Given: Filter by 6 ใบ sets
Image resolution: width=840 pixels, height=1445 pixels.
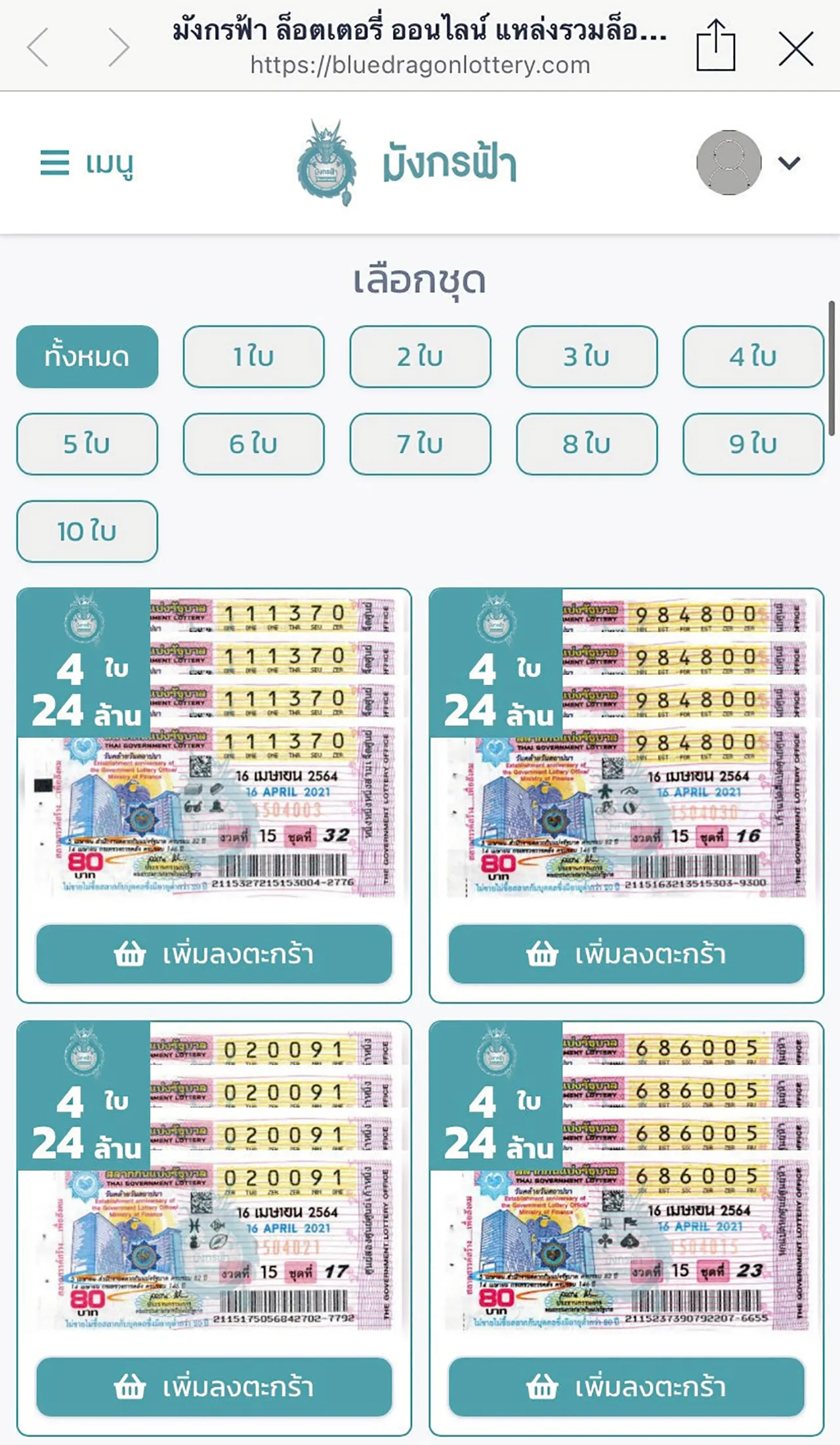Looking at the screenshot, I should click(254, 444).
